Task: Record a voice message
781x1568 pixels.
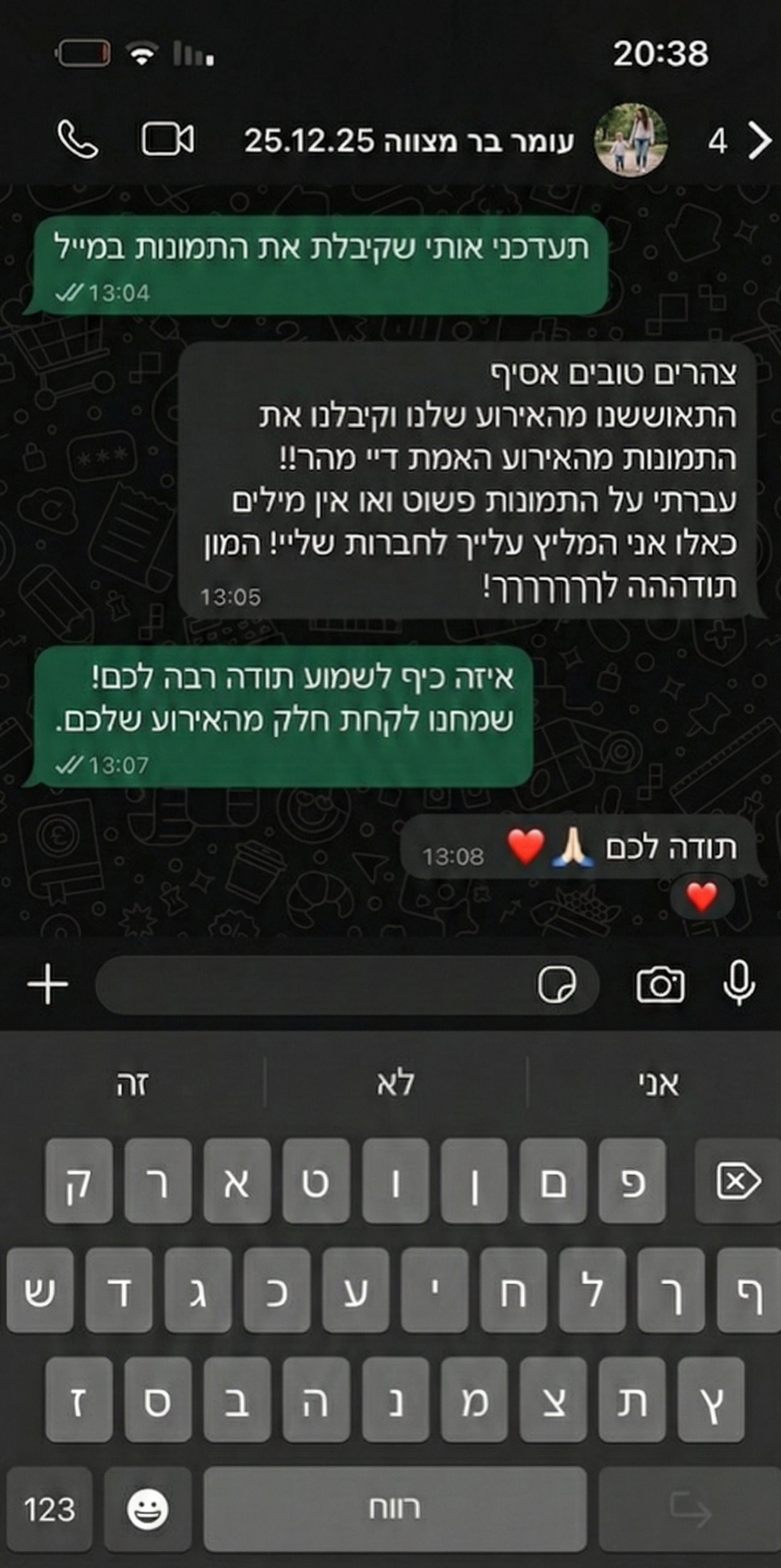Action: [739, 984]
